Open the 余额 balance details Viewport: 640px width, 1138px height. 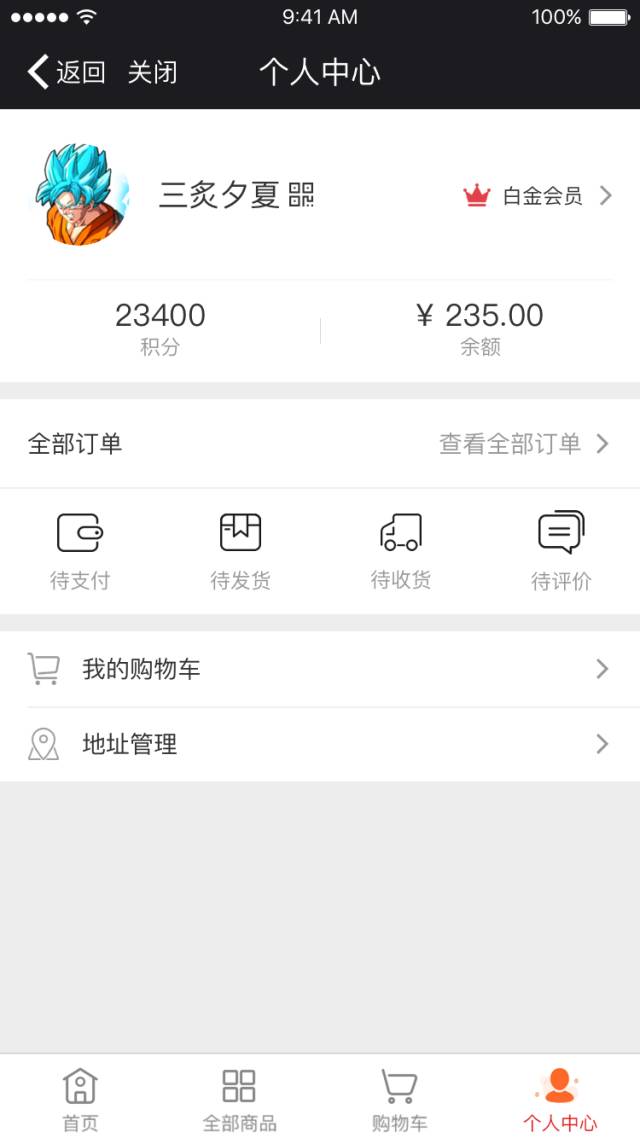tap(480, 329)
